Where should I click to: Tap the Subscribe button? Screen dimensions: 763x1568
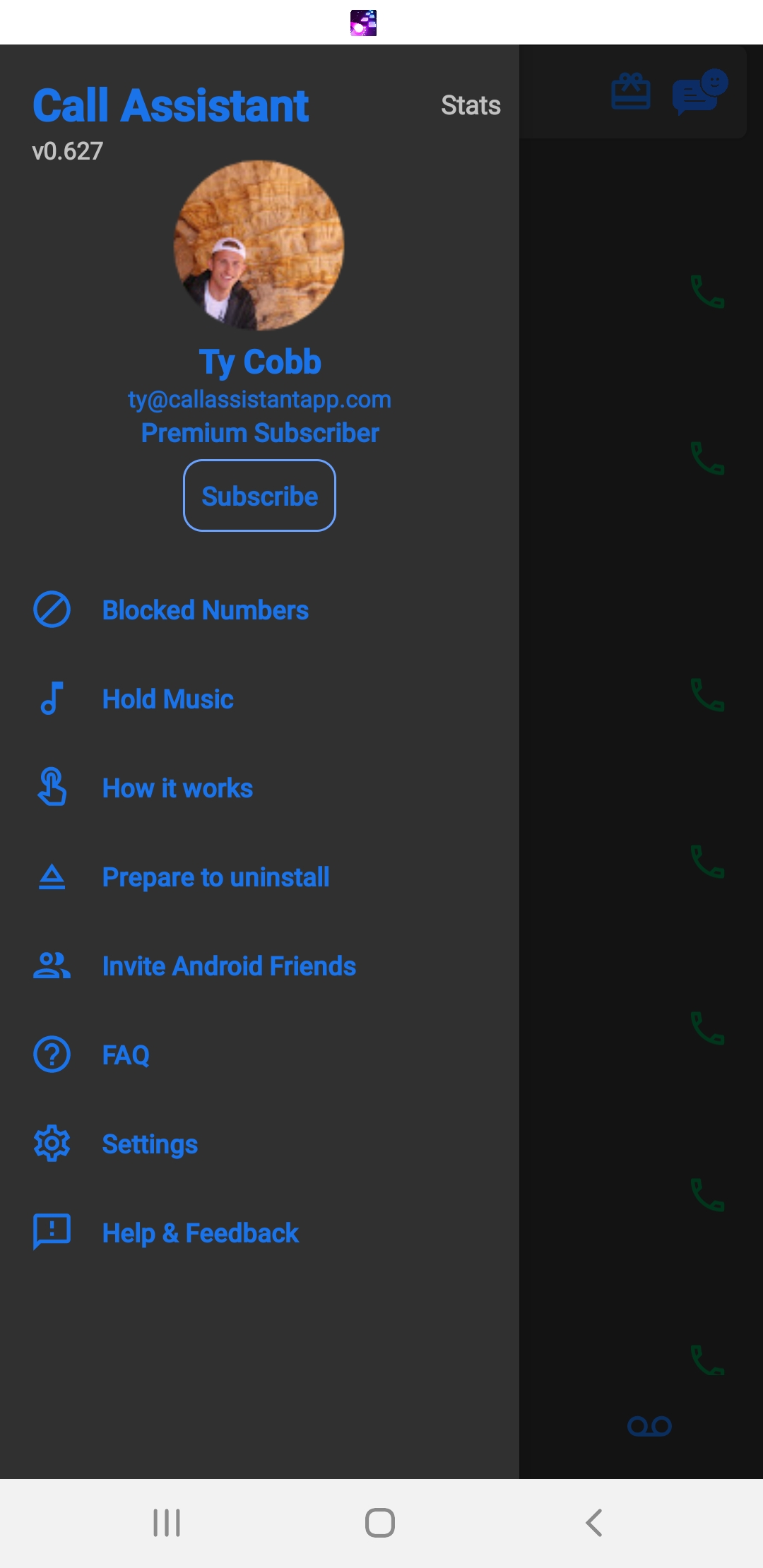[259, 496]
